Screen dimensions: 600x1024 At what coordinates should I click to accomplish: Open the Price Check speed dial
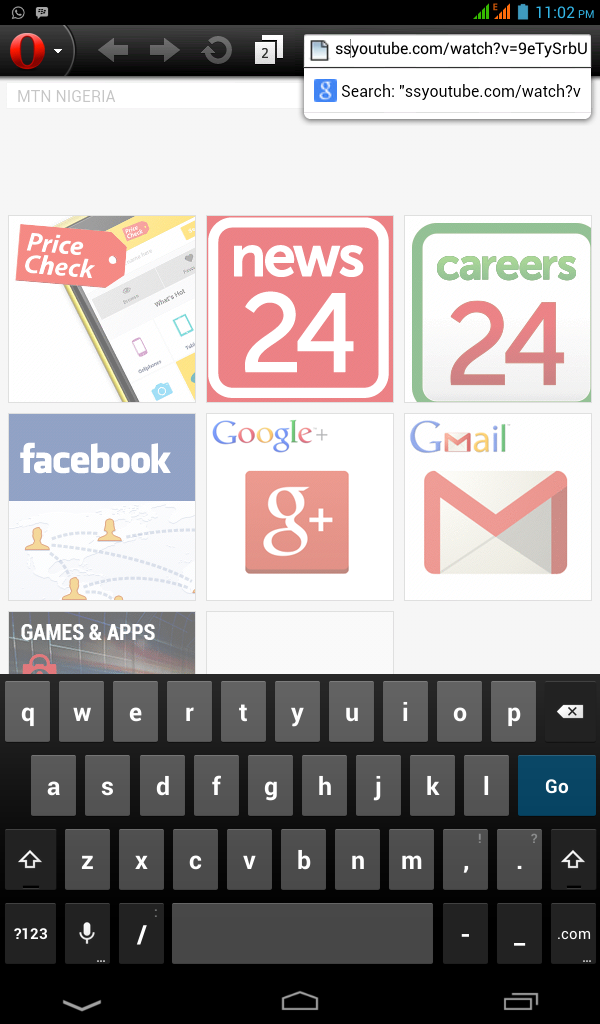[x=102, y=308]
